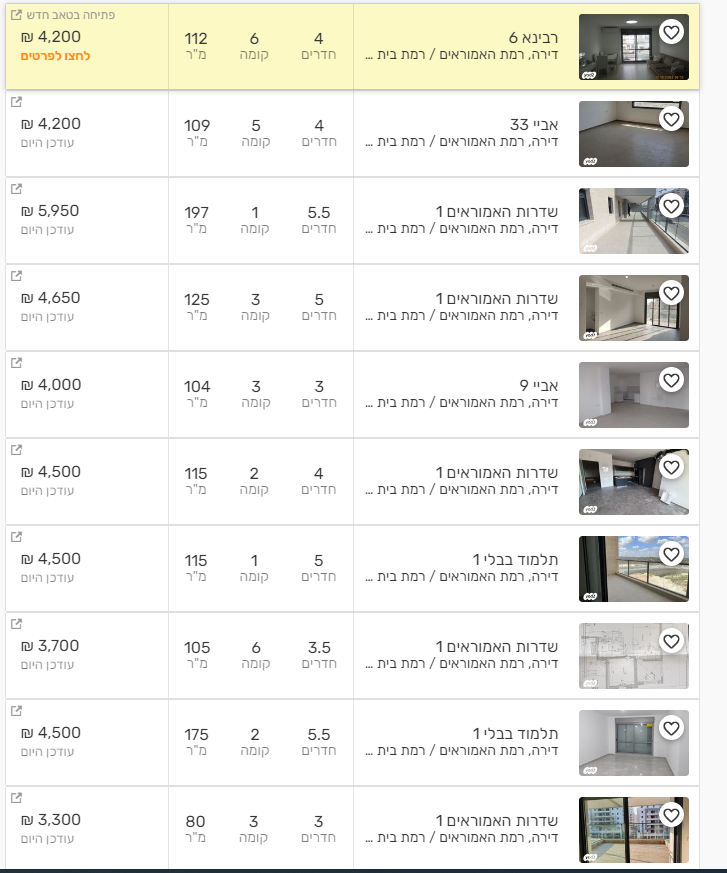
Task: Open the ₪3,700 listing in a new tab
Action: 16,624
